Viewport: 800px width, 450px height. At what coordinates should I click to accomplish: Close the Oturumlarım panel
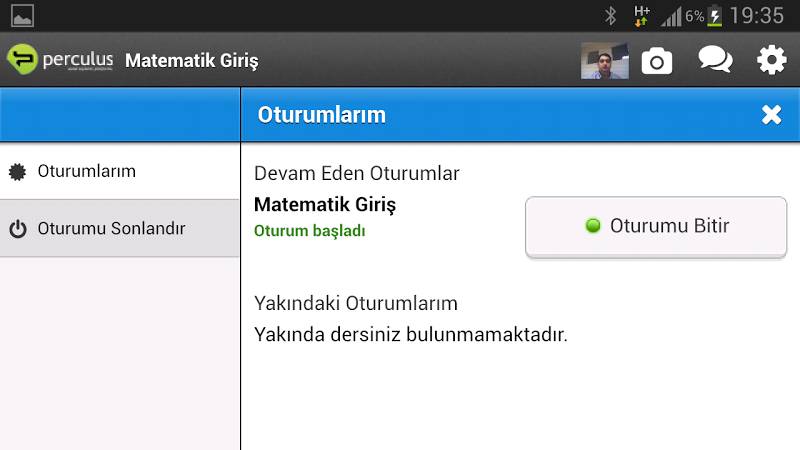pyautogui.click(x=771, y=115)
